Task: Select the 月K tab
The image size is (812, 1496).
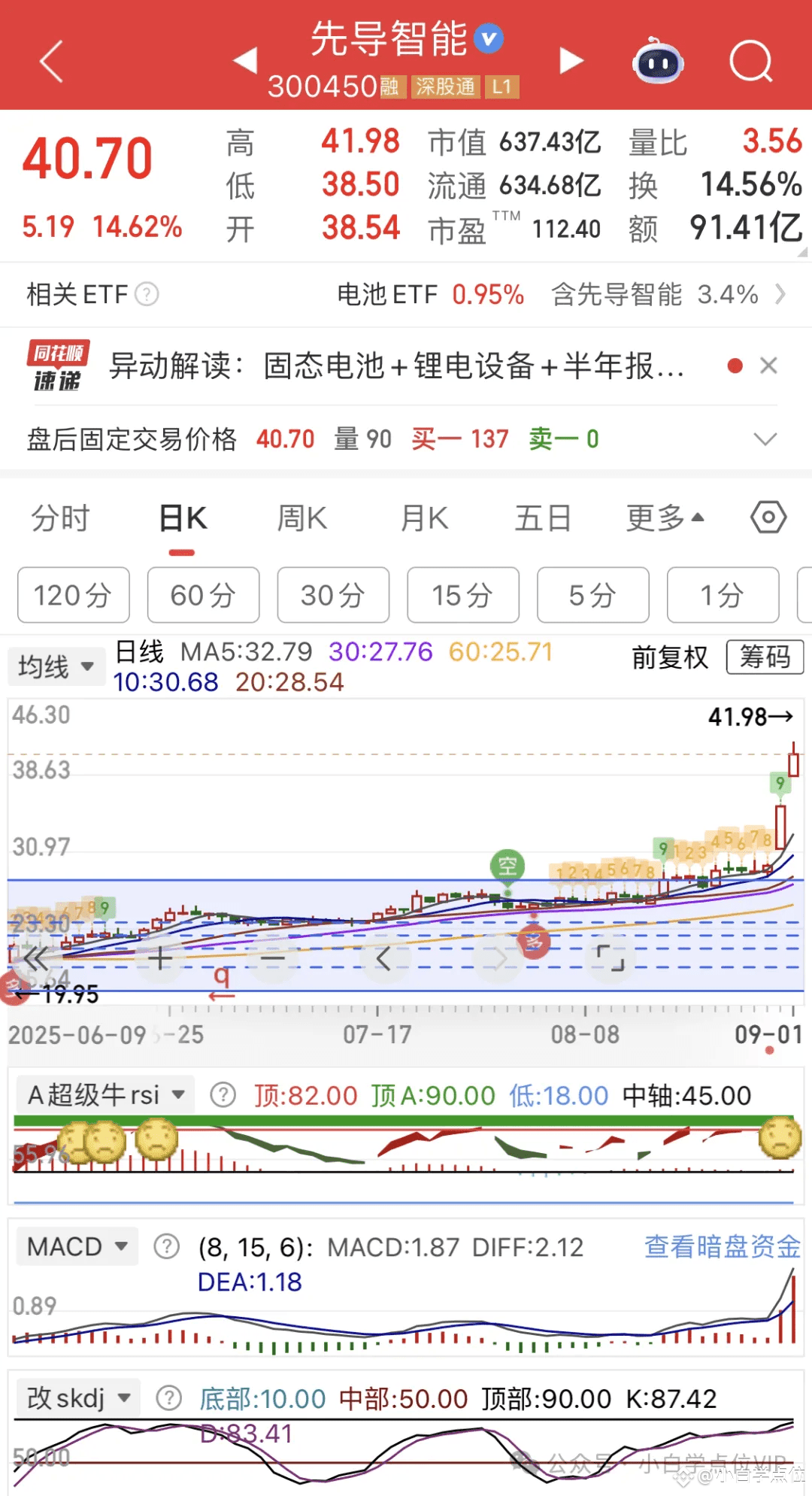Action: (424, 518)
